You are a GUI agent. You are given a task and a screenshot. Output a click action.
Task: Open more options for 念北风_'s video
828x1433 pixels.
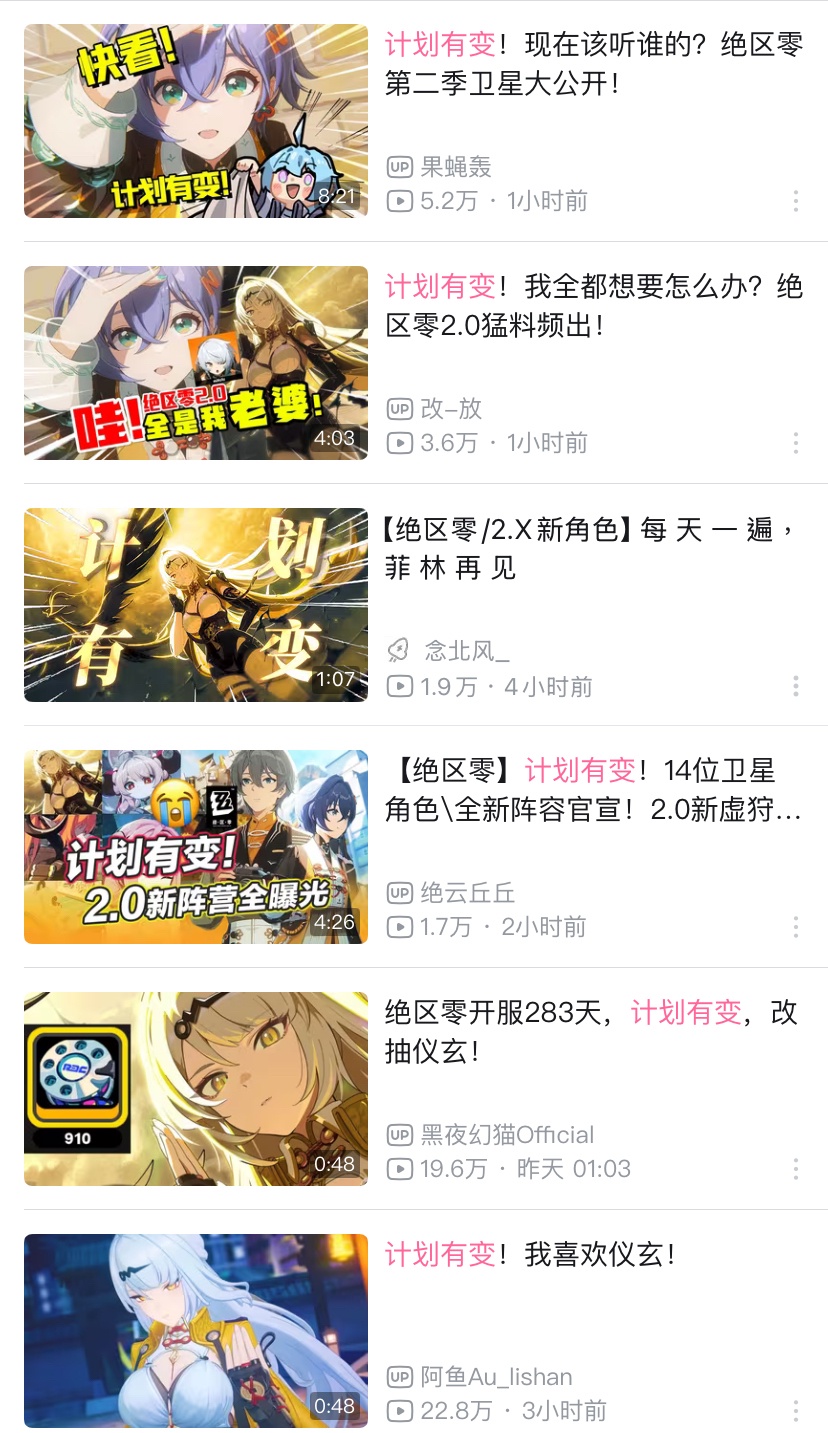[796, 686]
